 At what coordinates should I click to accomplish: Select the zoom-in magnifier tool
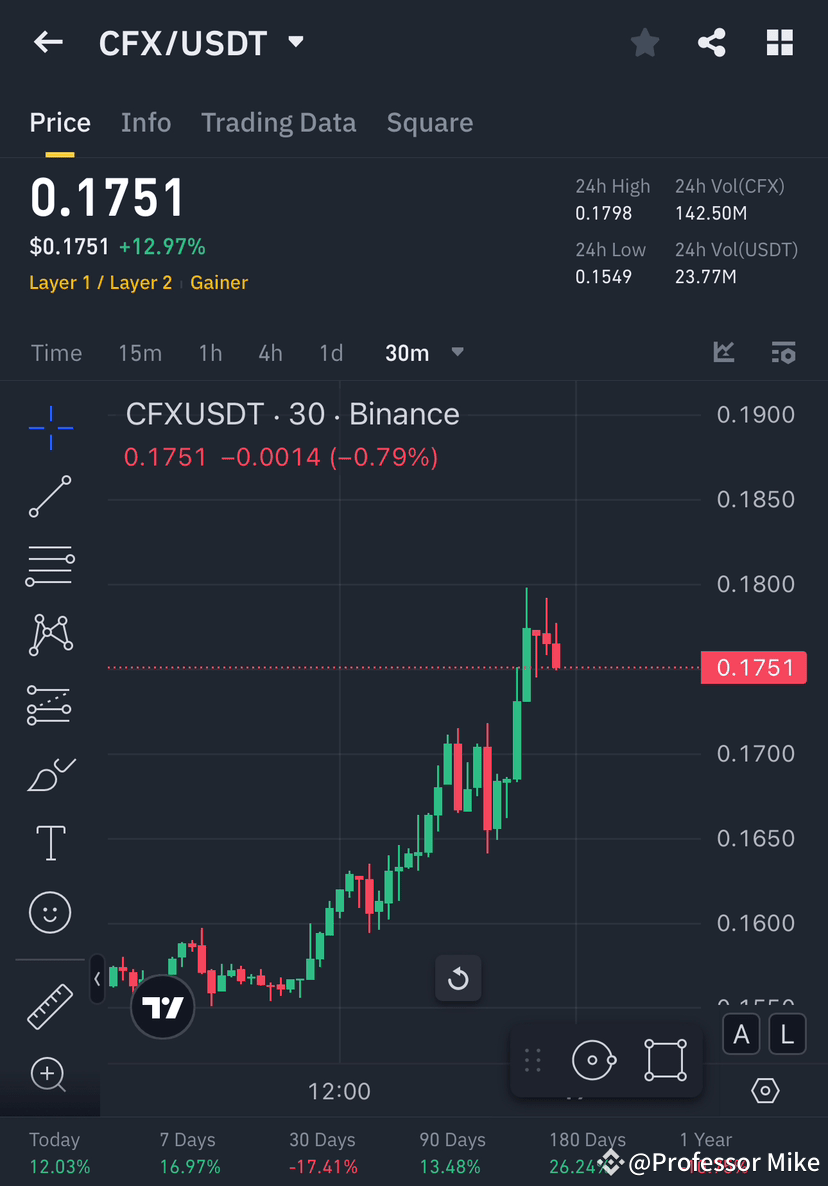pos(49,1074)
